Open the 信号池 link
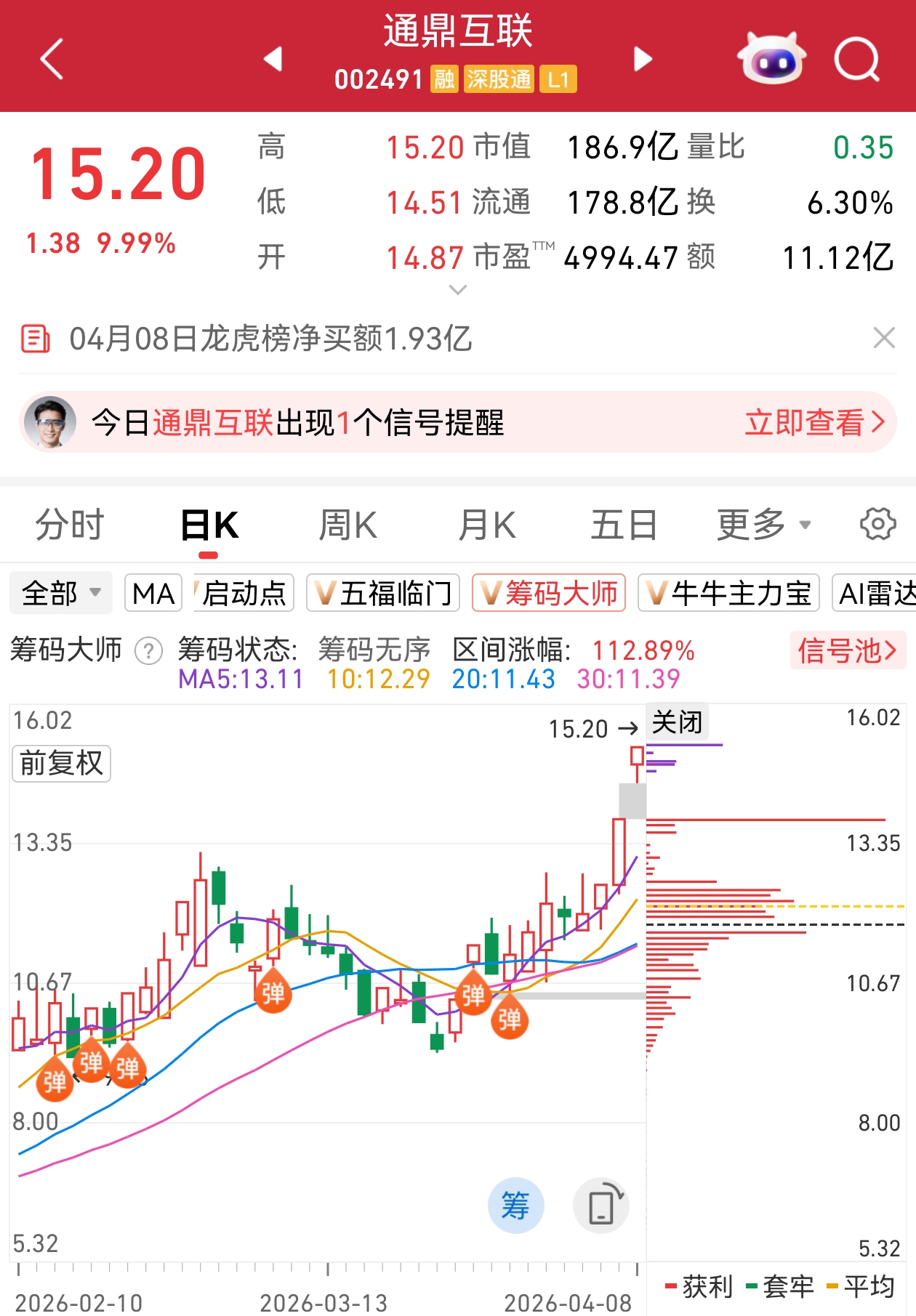 pos(847,650)
